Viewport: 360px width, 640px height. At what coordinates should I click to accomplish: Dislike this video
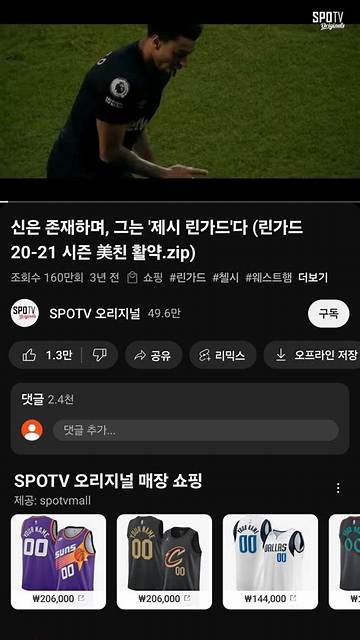coord(100,356)
